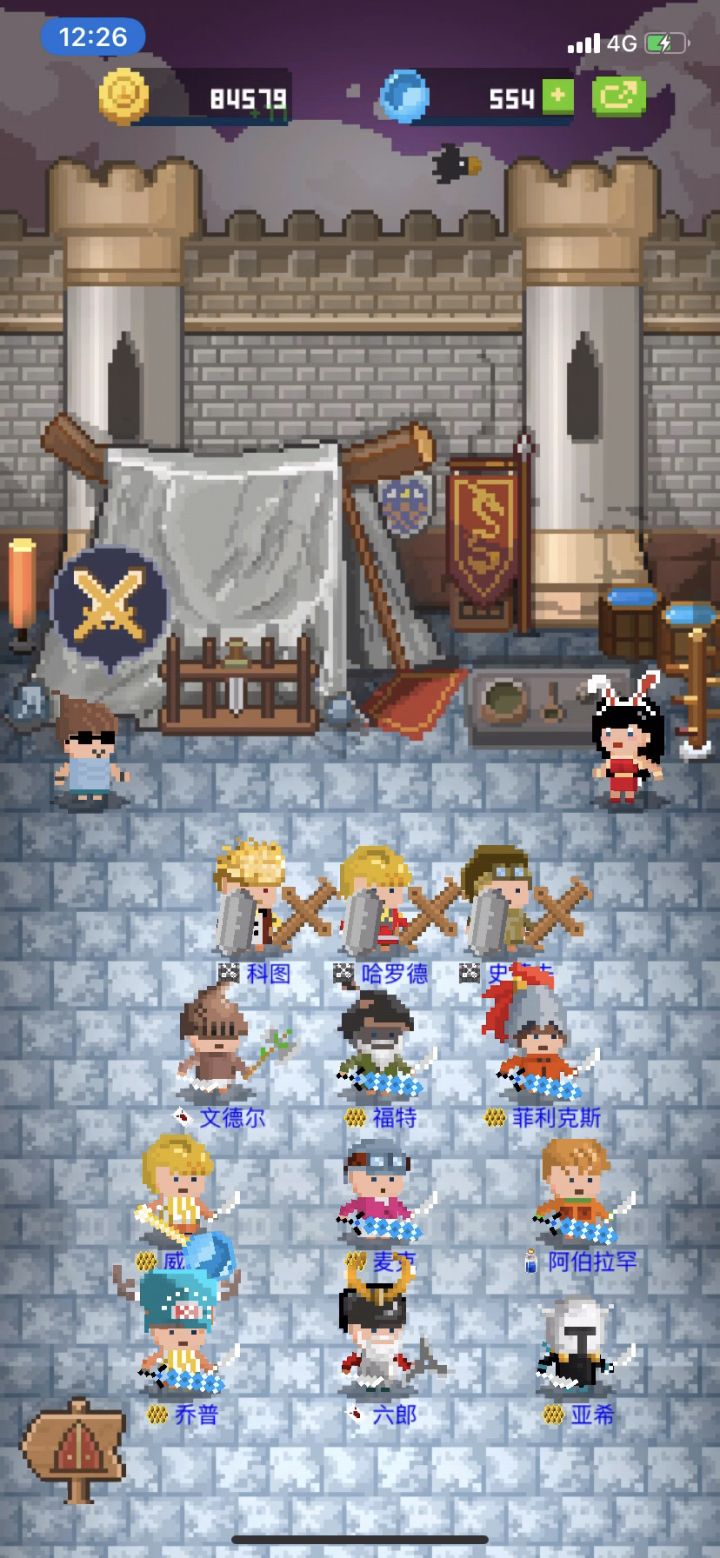This screenshot has width=720, height=1558.
Task: Tap the sunglasses villager on the left
Action: 88,750
